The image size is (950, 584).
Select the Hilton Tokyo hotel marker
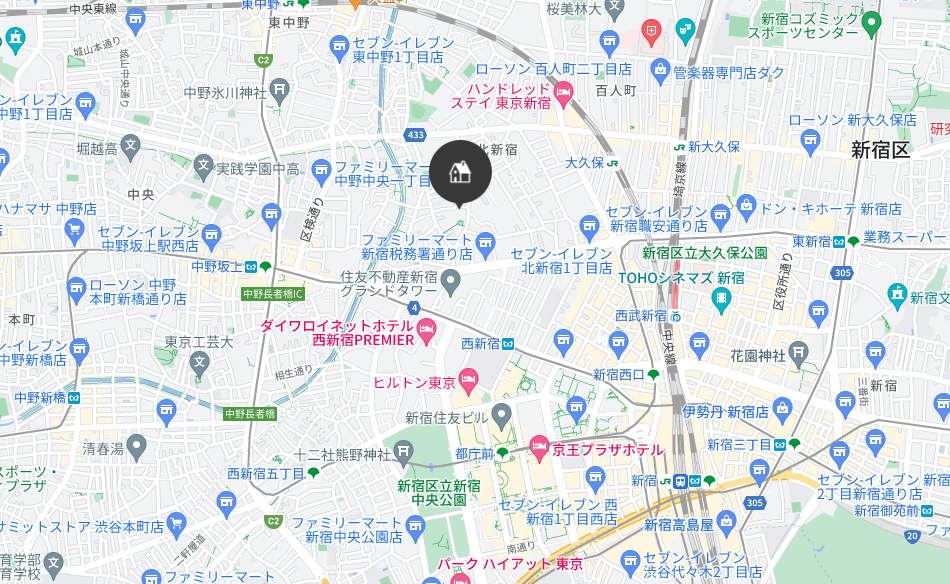pos(469,380)
